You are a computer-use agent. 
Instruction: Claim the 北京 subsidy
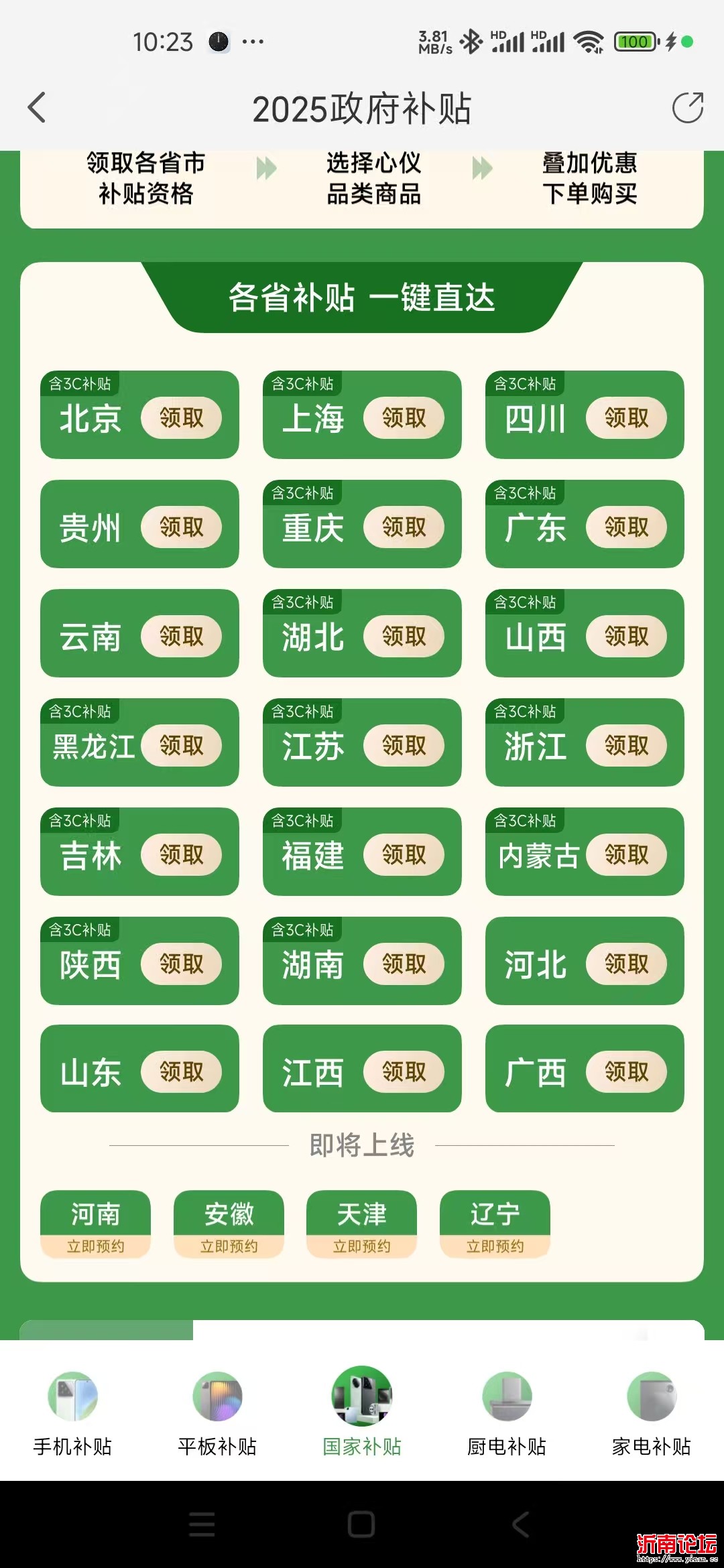(x=181, y=418)
